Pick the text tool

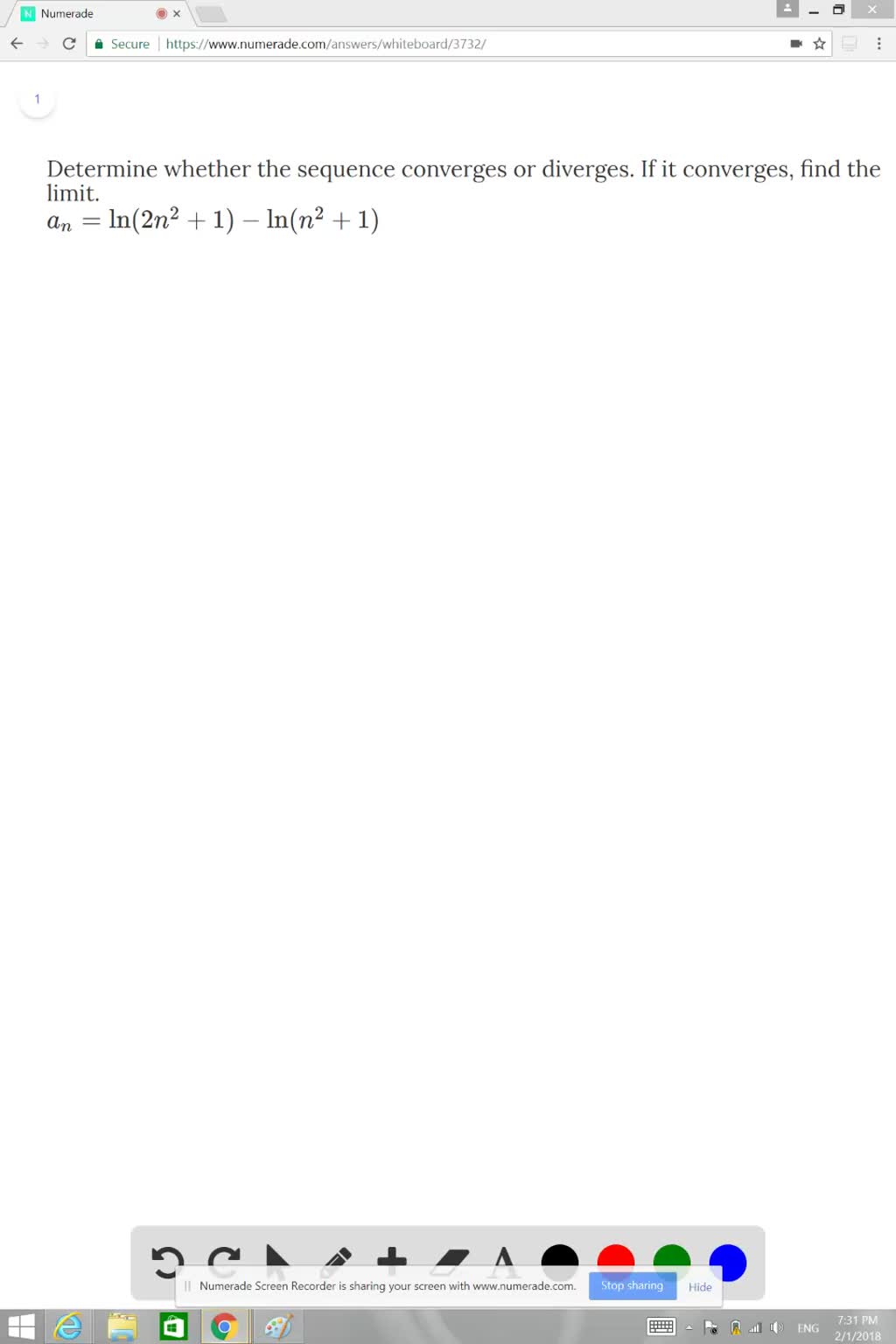click(x=503, y=1258)
